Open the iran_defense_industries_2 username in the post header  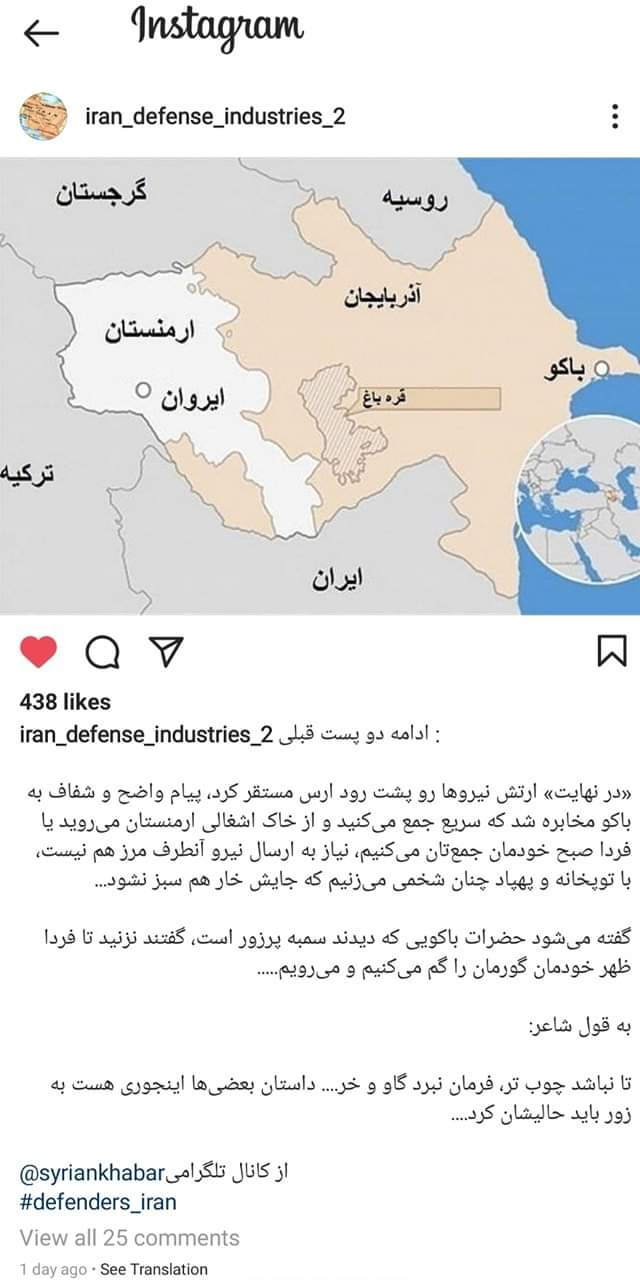click(215, 117)
